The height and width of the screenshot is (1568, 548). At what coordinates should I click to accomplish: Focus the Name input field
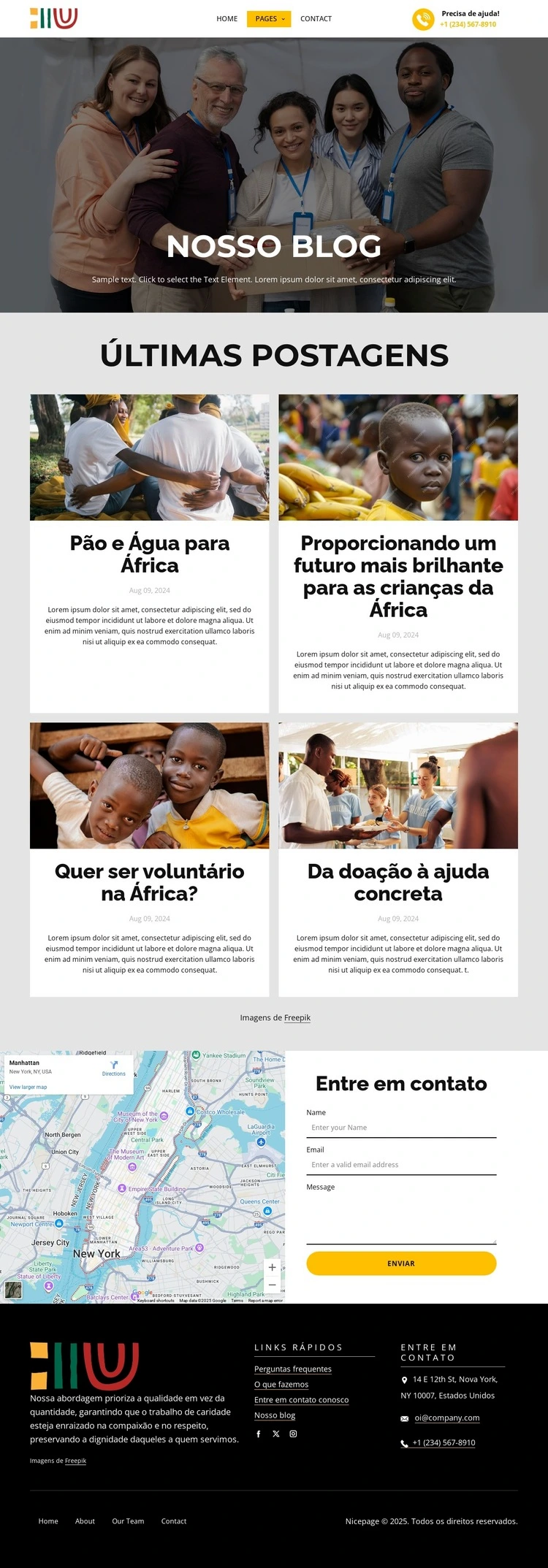tap(400, 1128)
